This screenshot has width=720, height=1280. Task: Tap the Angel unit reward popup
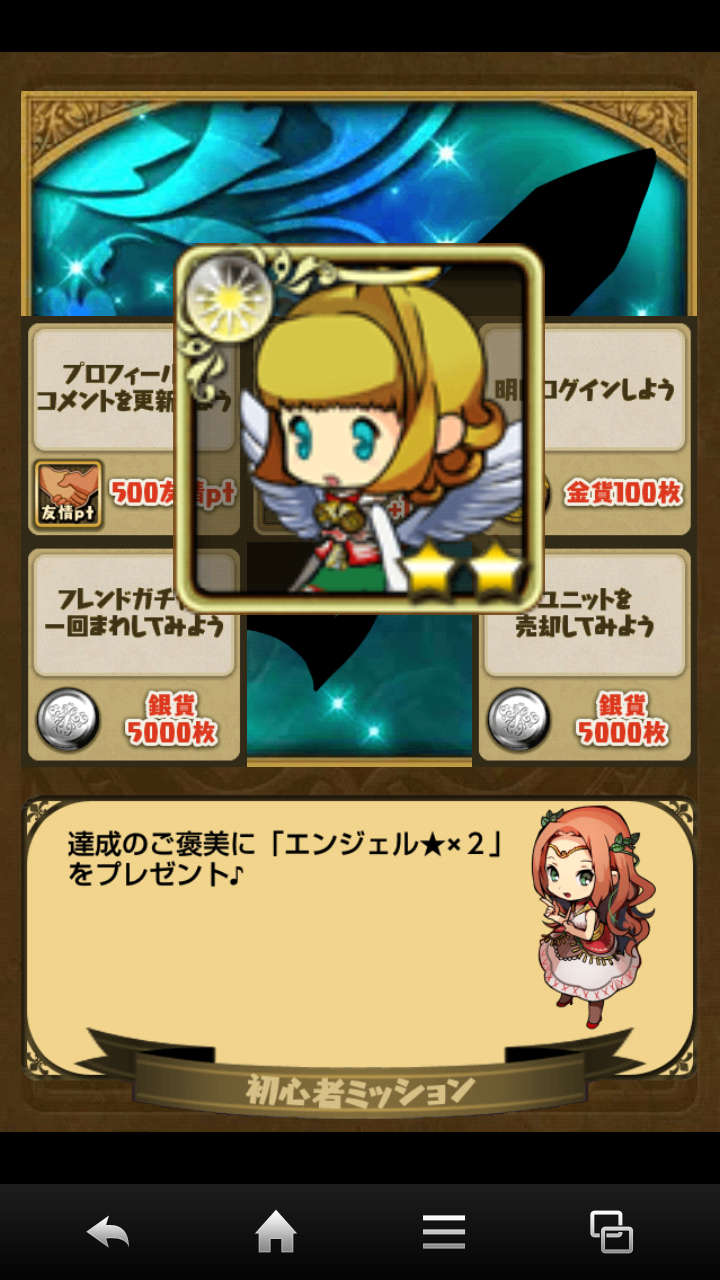(x=360, y=428)
